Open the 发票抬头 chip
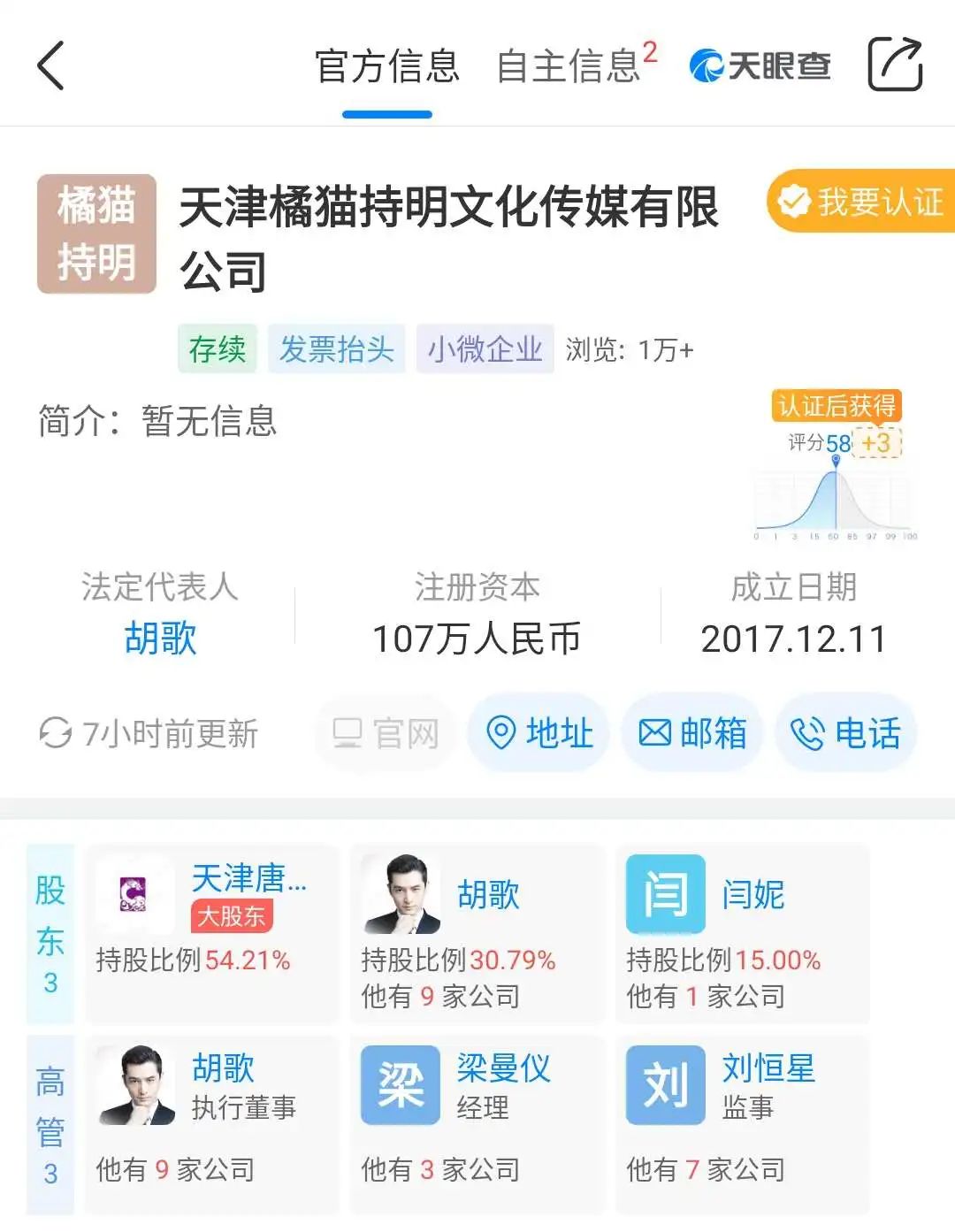955x1232 pixels. tap(336, 349)
